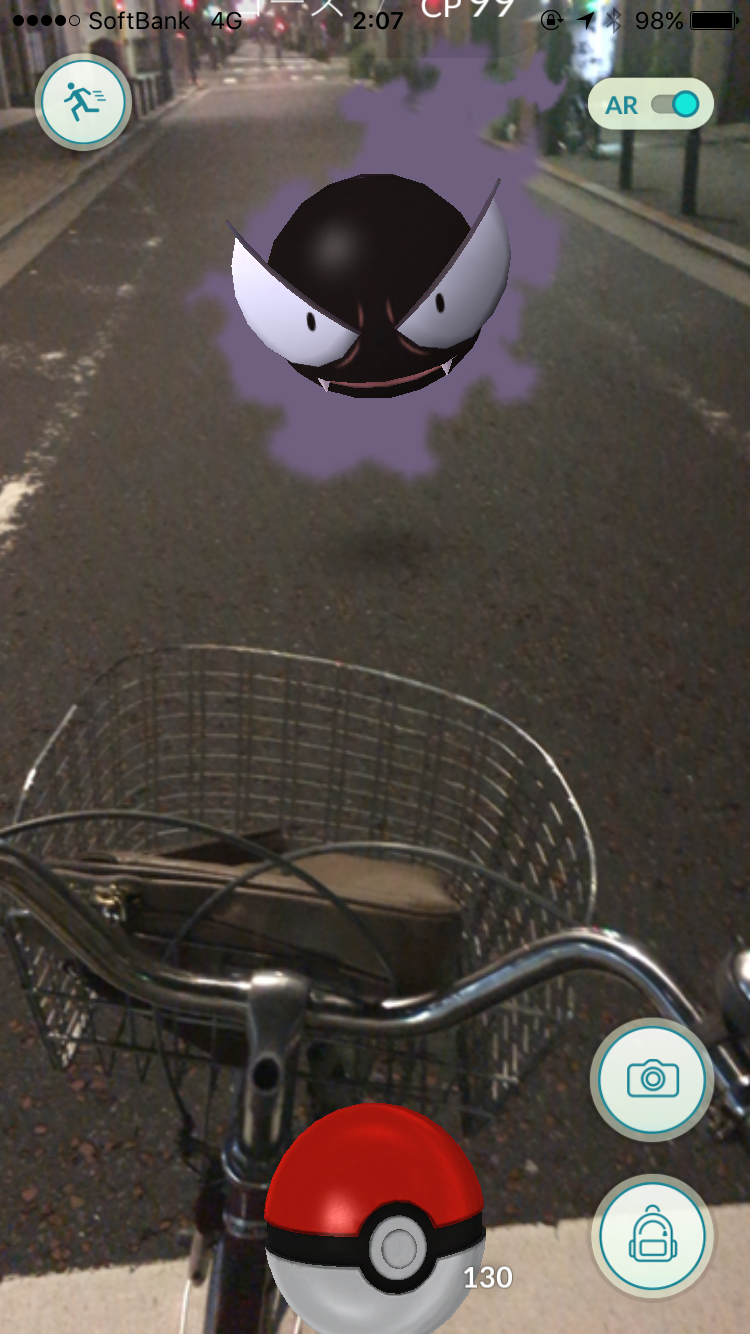Screen dimensions: 750x1334
Task: Open the item bag backpack
Action: pos(652,1237)
